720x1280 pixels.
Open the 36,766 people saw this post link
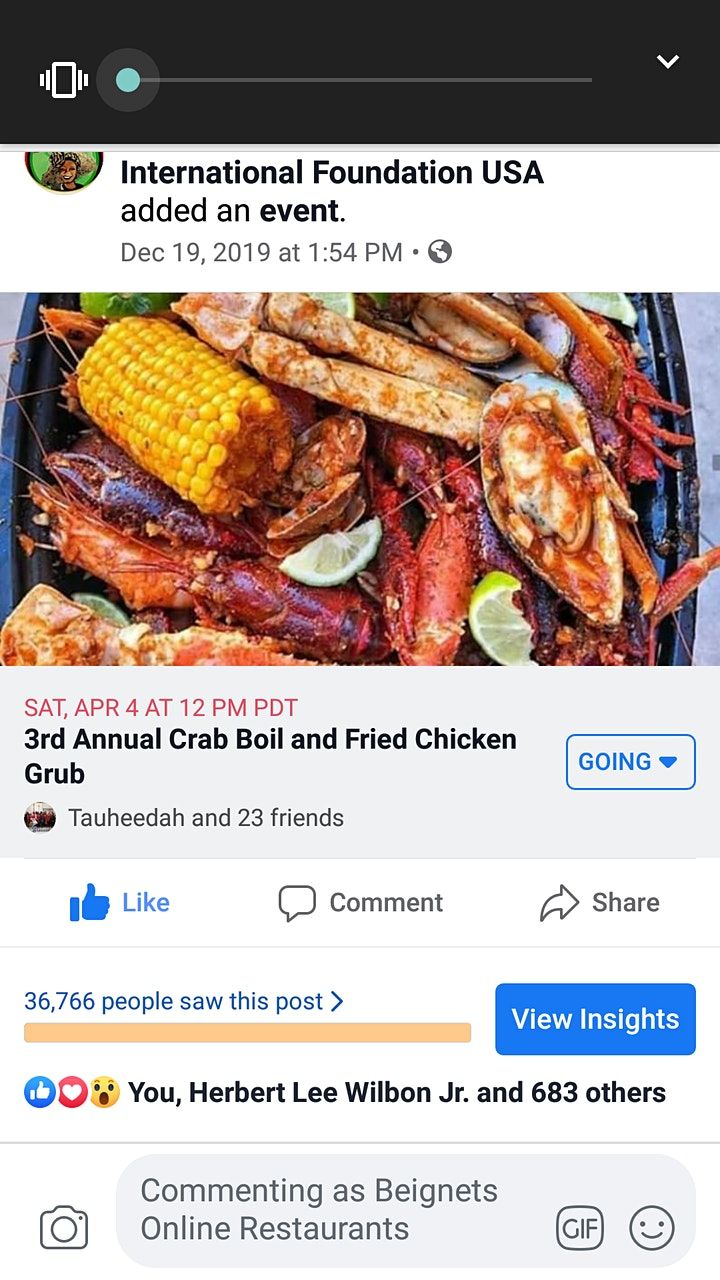pyautogui.click(x=184, y=1001)
